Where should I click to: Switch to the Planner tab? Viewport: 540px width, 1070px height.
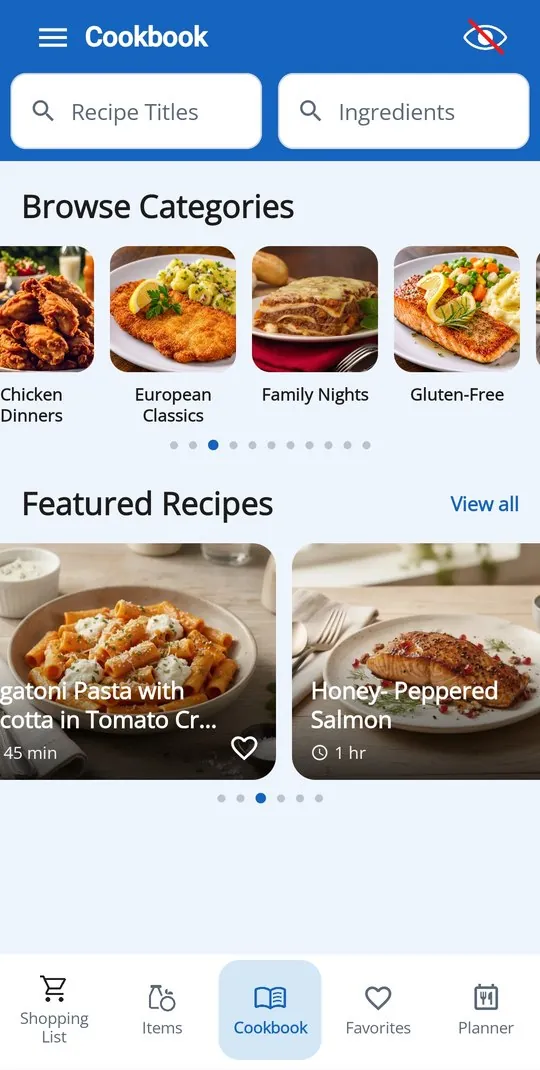(486, 1010)
